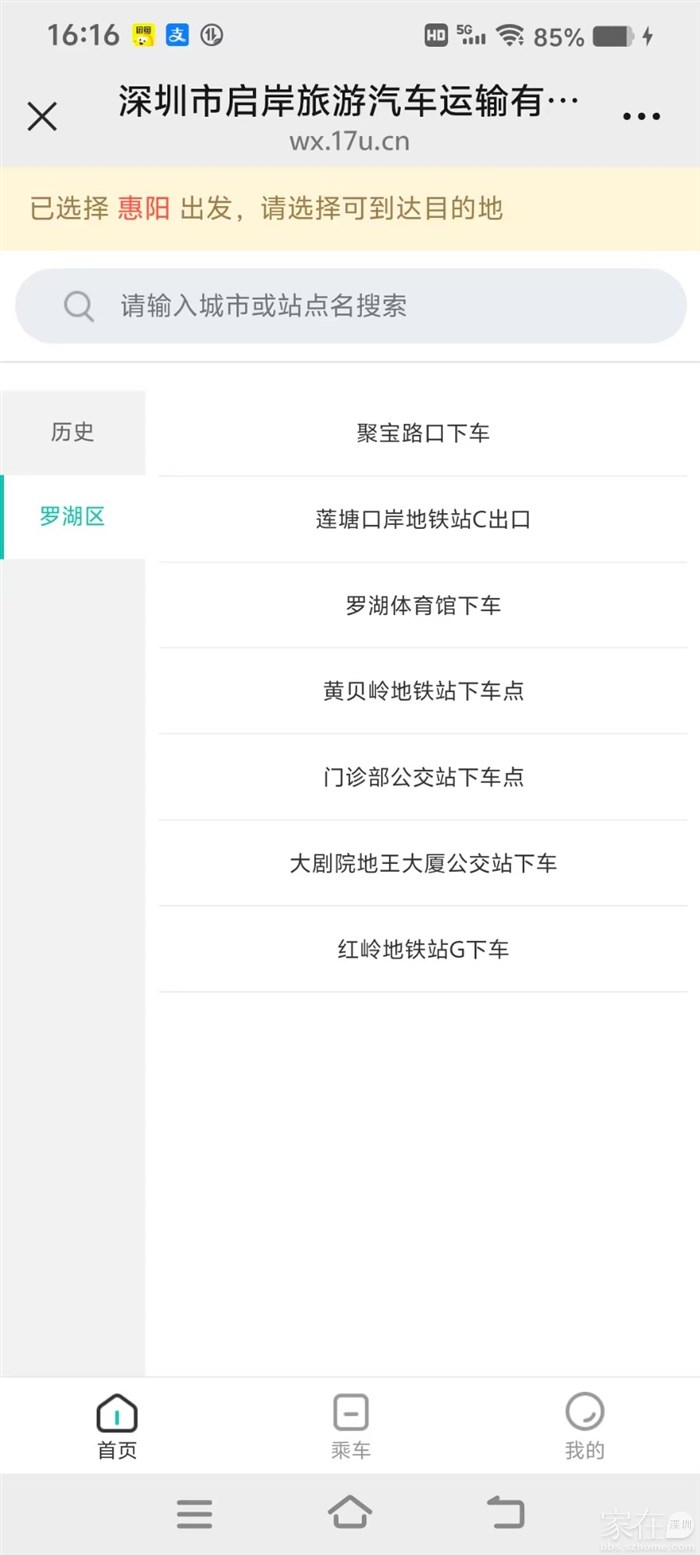Image resolution: width=700 pixels, height=1555 pixels.
Task: Close the web page with the X icon
Action: click(x=42, y=117)
